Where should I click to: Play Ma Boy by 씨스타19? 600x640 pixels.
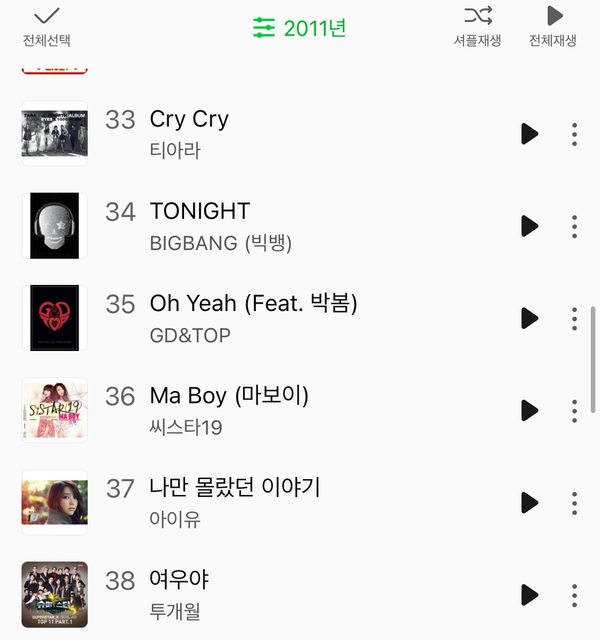coord(529,410)
